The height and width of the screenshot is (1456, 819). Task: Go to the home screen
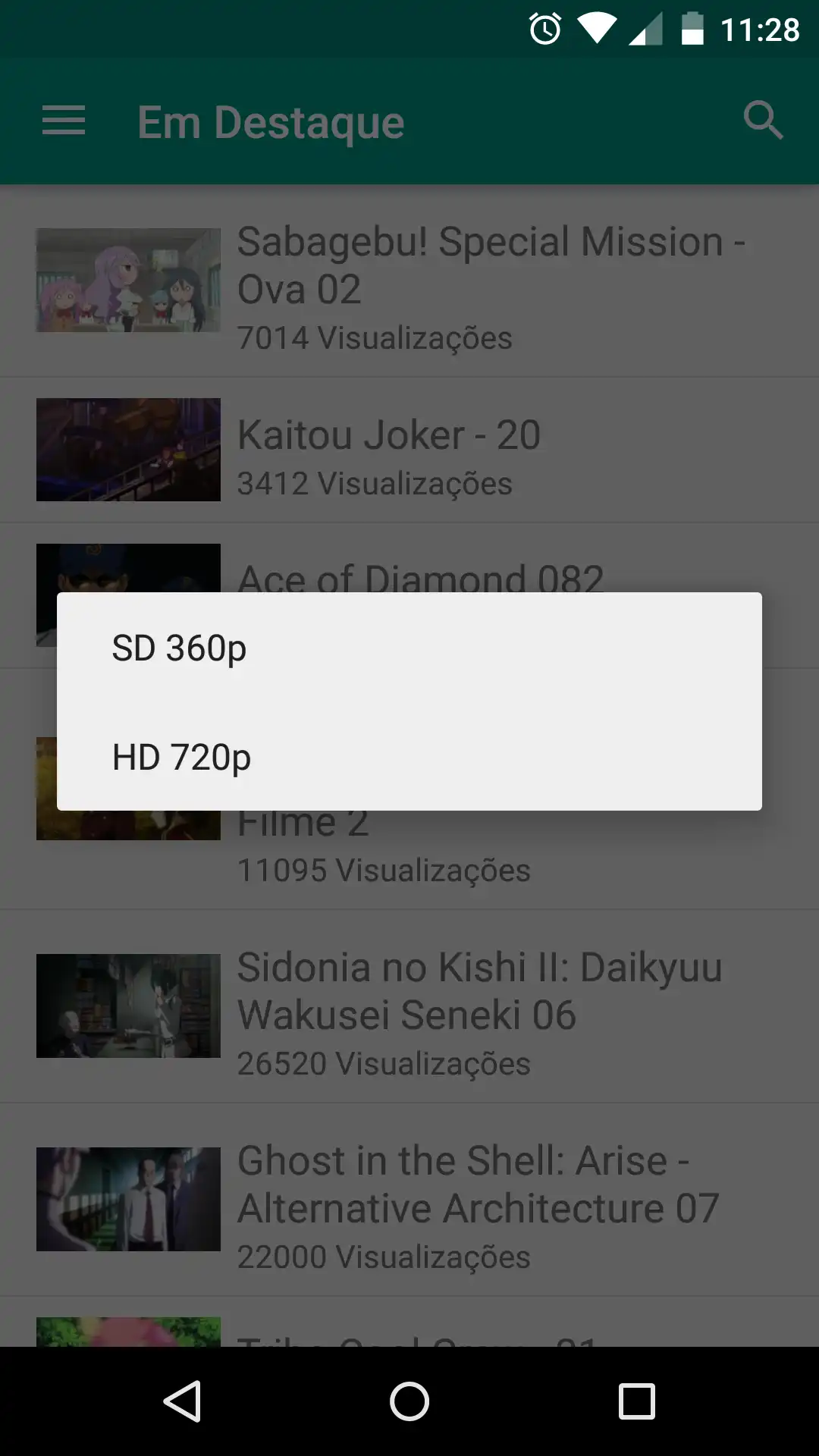[x=409, y=1401]
